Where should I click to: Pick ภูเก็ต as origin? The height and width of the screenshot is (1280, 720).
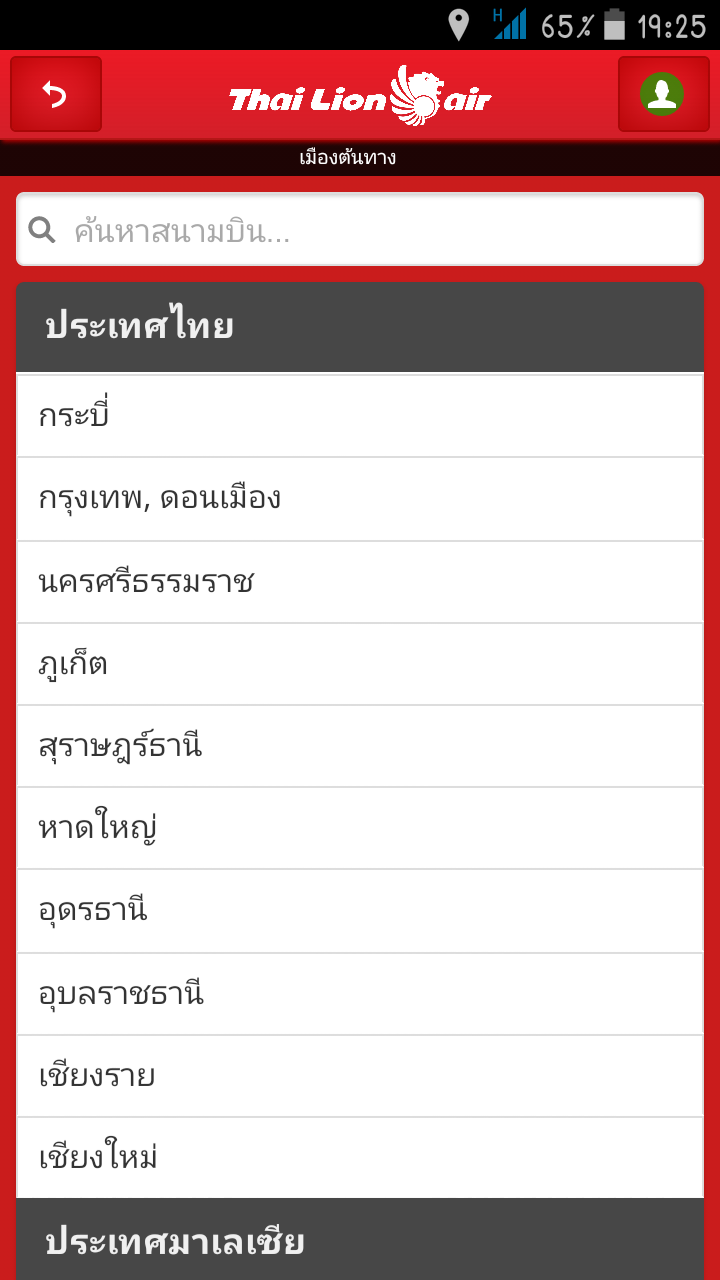(x=360, y=664)
